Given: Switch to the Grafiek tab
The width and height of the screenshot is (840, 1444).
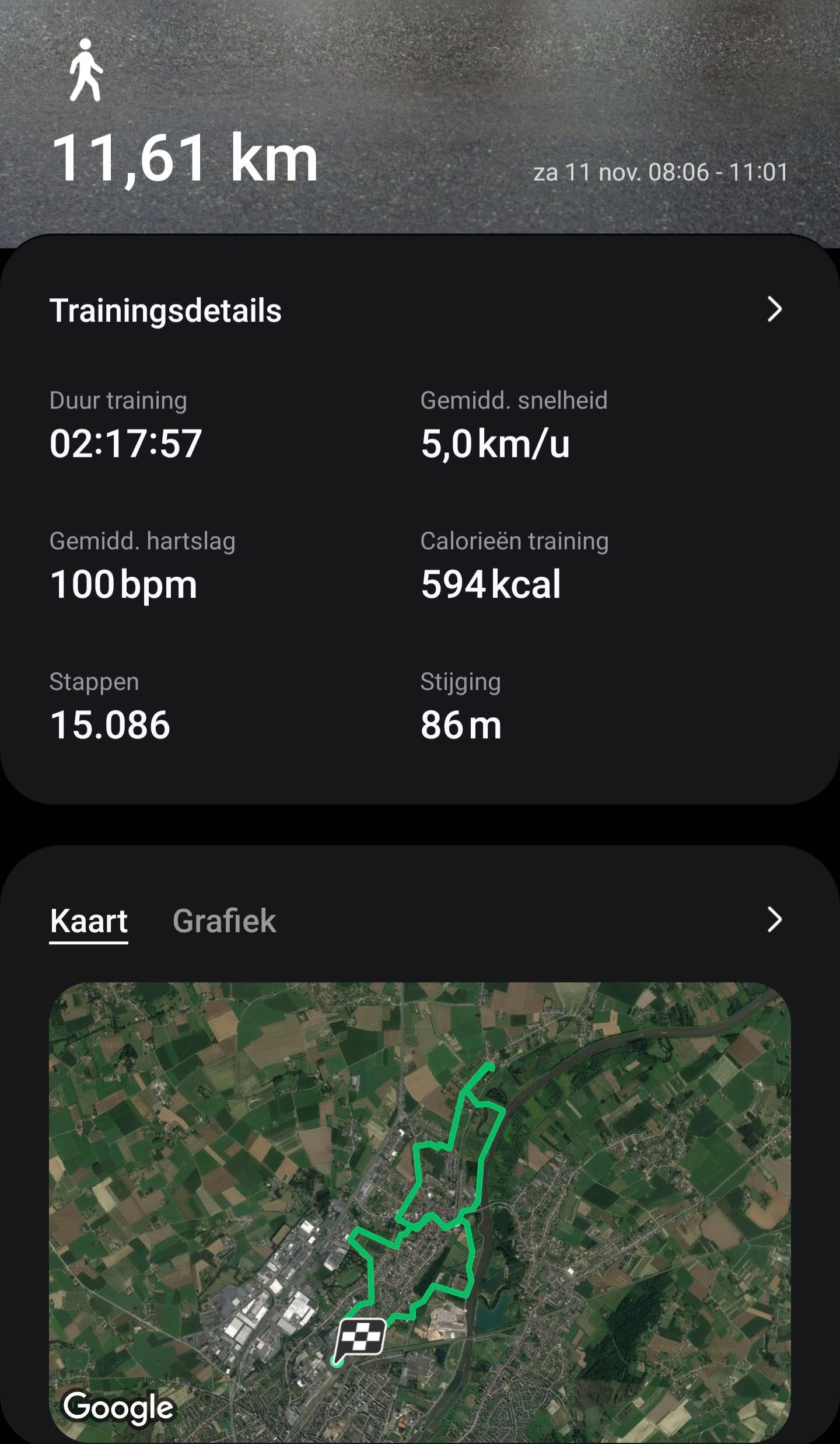Looking at the screenshot, I should pos(224,920).
